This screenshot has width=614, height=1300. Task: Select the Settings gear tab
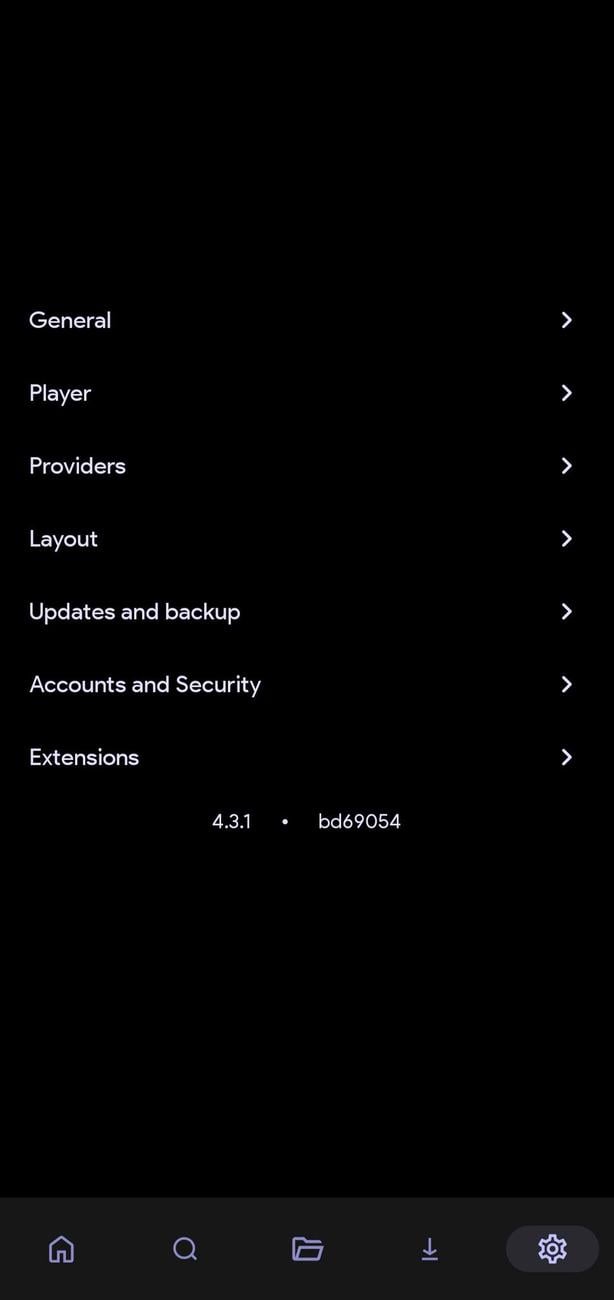[552, 1249]
